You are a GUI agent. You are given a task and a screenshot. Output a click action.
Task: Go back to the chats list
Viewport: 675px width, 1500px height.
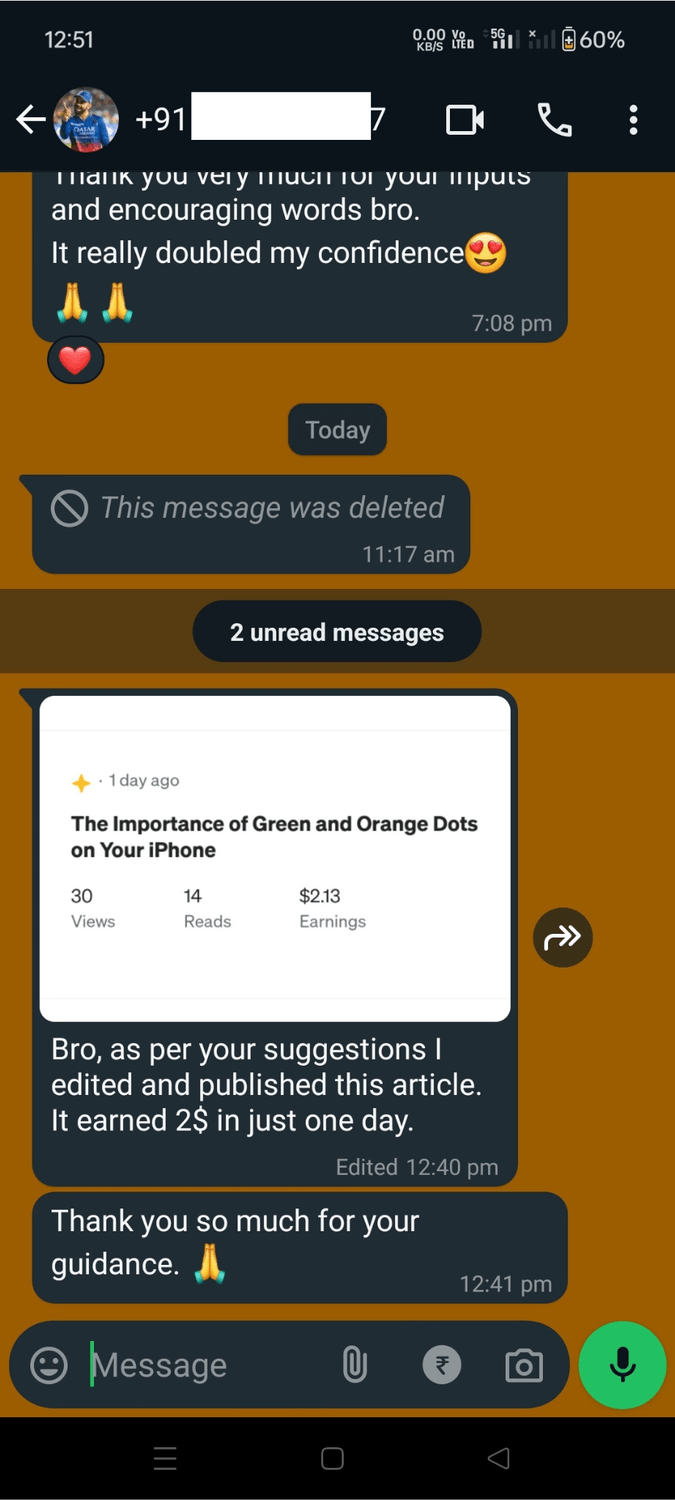click(30, 121)
